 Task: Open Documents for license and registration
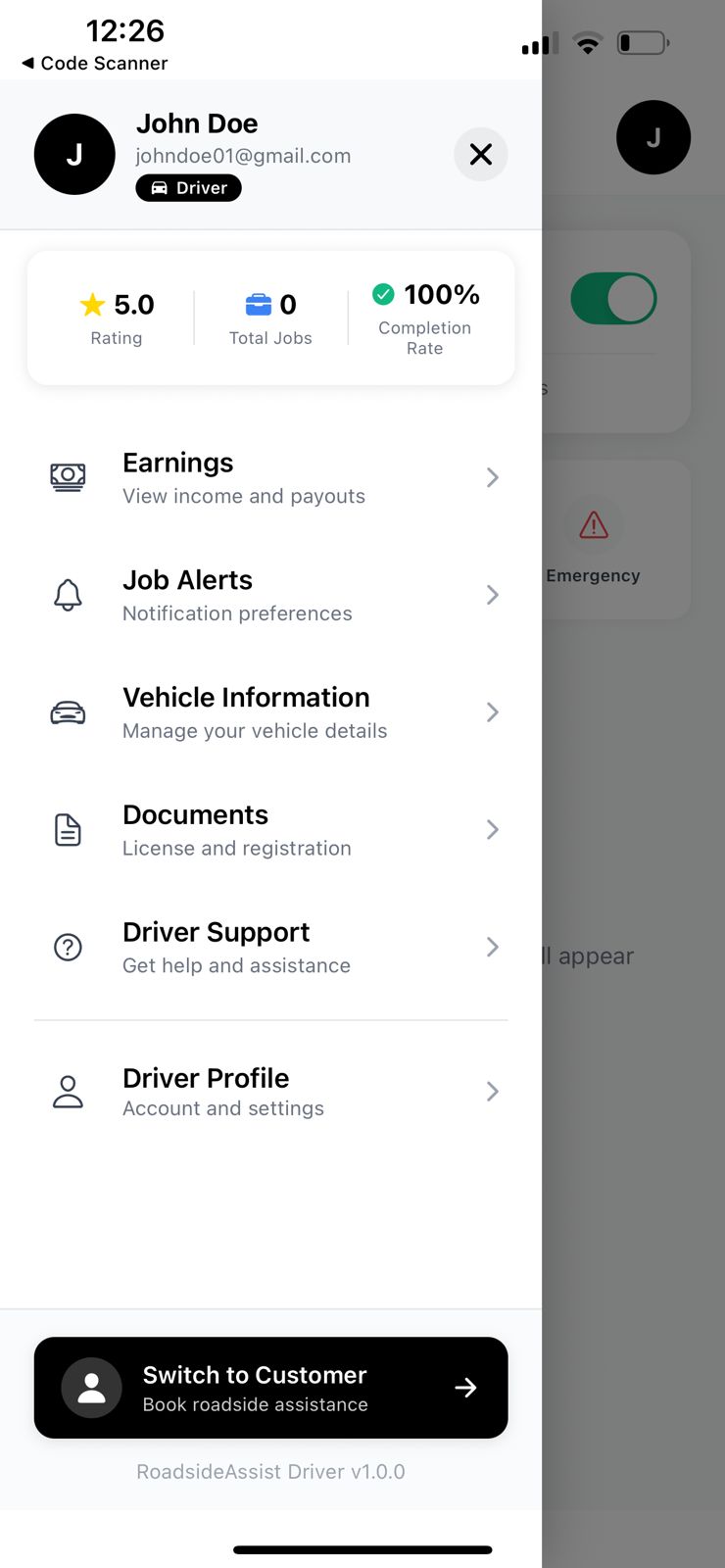270,830
